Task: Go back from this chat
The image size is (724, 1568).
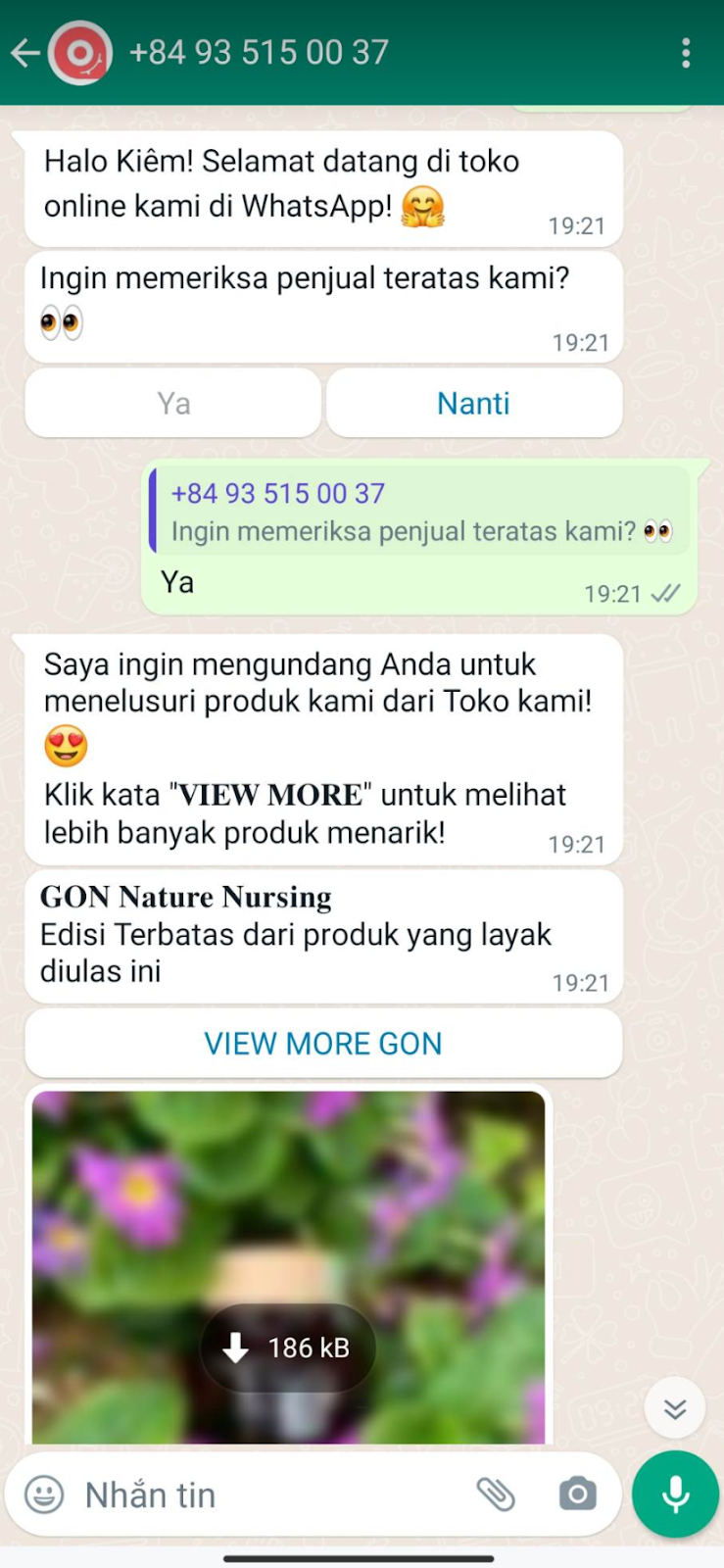Action: coord(24,53)
